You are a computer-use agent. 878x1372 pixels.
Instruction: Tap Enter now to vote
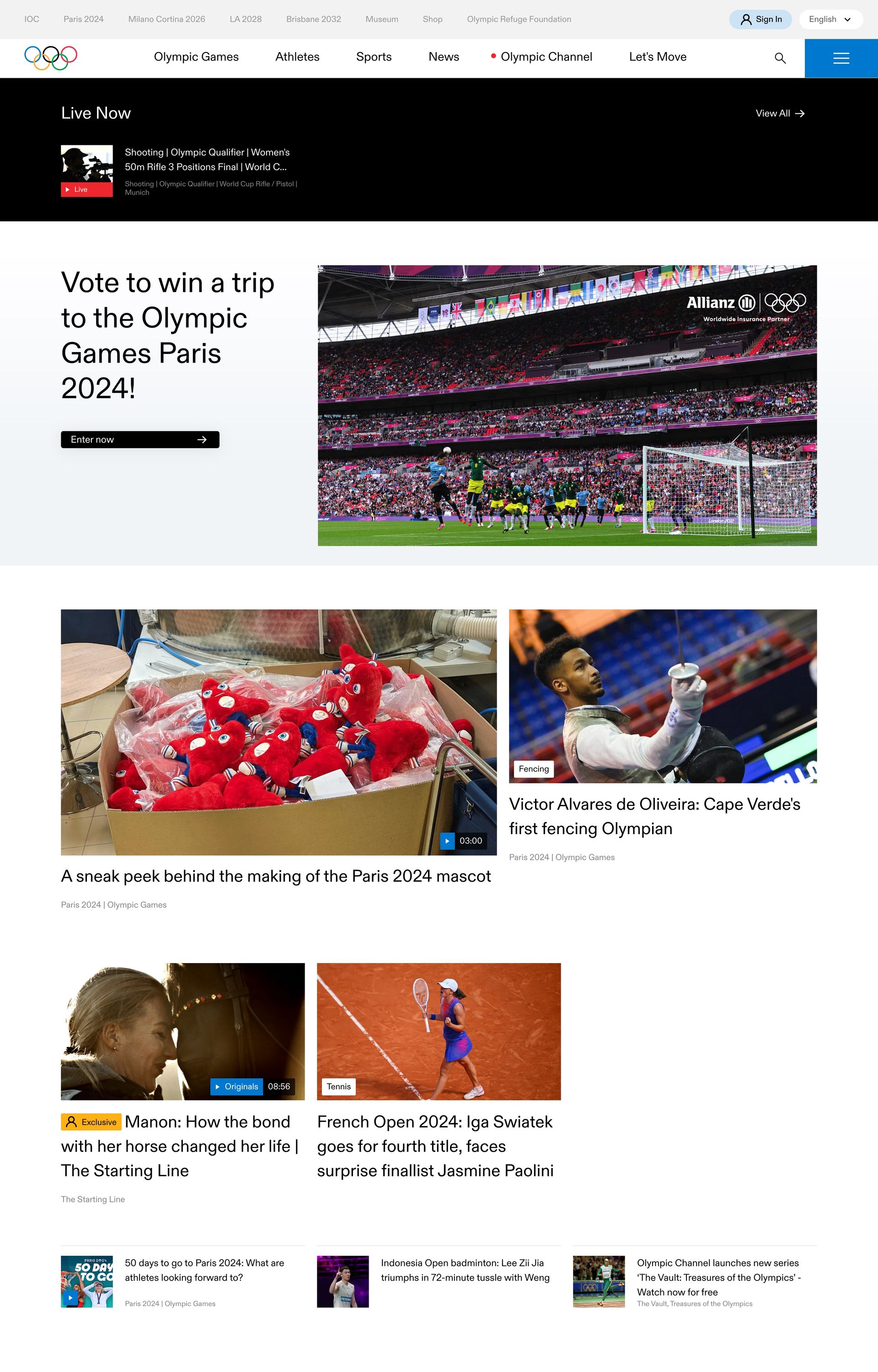pyautogui.click(x=139, y=439)
